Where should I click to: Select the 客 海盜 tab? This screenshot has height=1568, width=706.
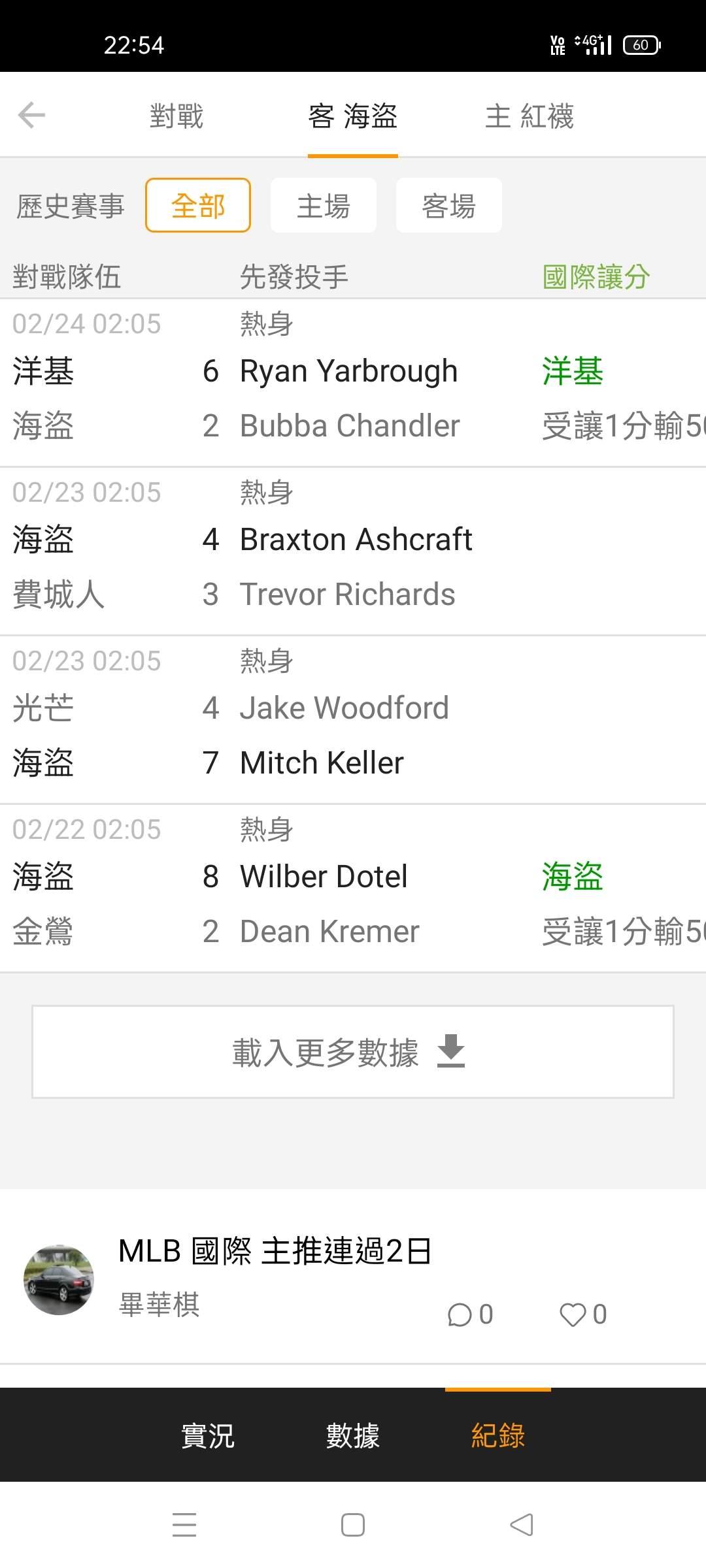coord(353,116)
